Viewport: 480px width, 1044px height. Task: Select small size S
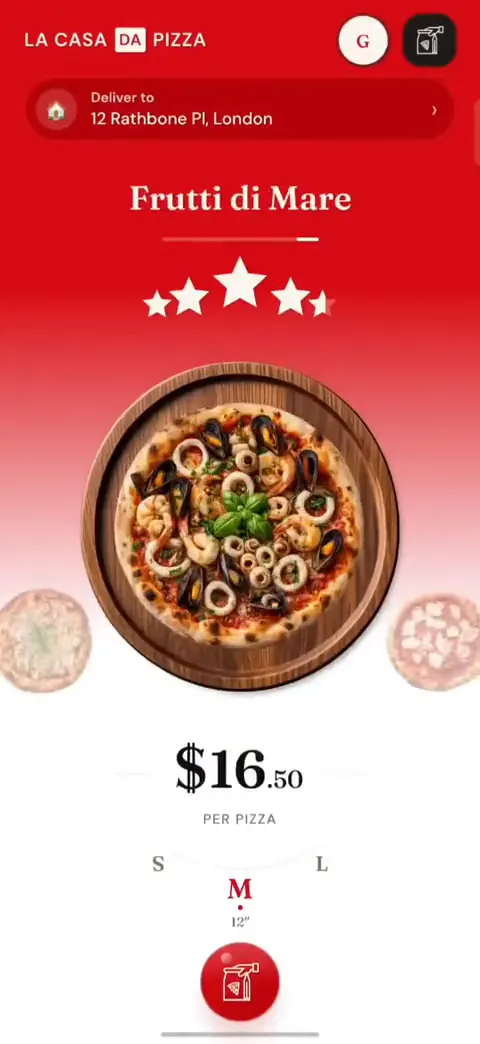pyautogui.click(x=158, y=864)
